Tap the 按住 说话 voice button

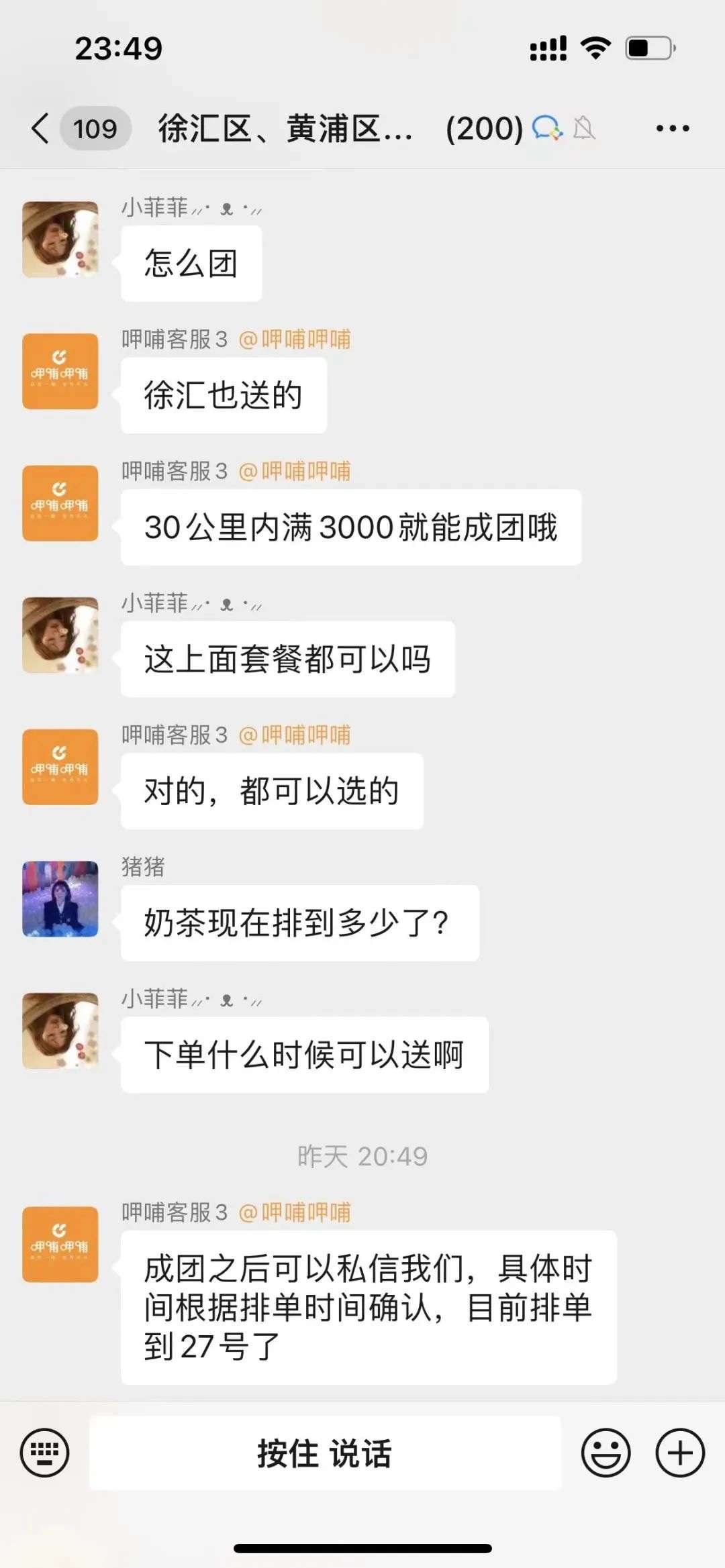coord(325,1453)
